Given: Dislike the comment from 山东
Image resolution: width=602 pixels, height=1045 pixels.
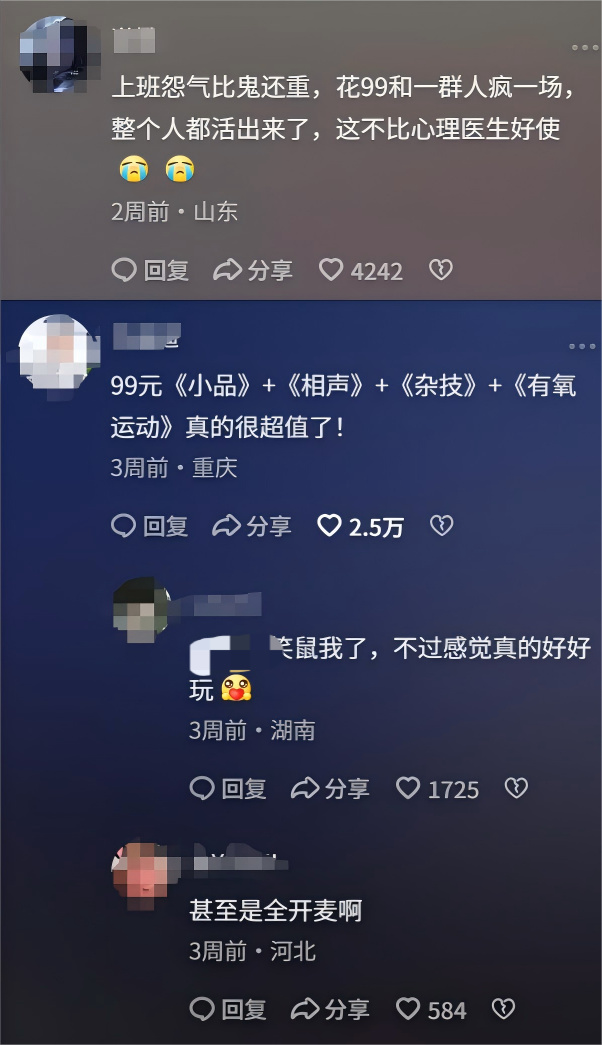Looking at the screenshot, I should (x=440, y=270).
